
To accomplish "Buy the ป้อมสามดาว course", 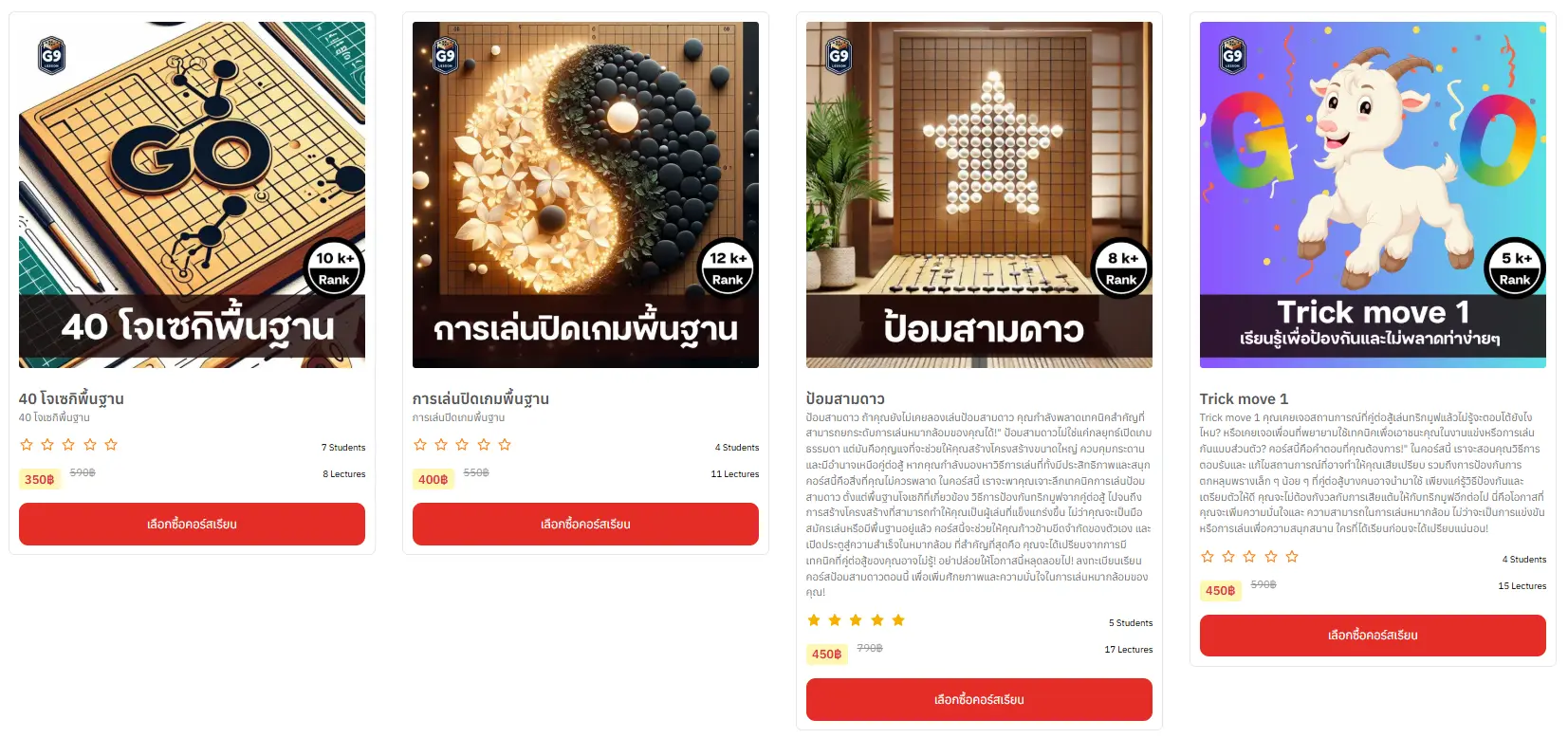I will pos(979,699).
